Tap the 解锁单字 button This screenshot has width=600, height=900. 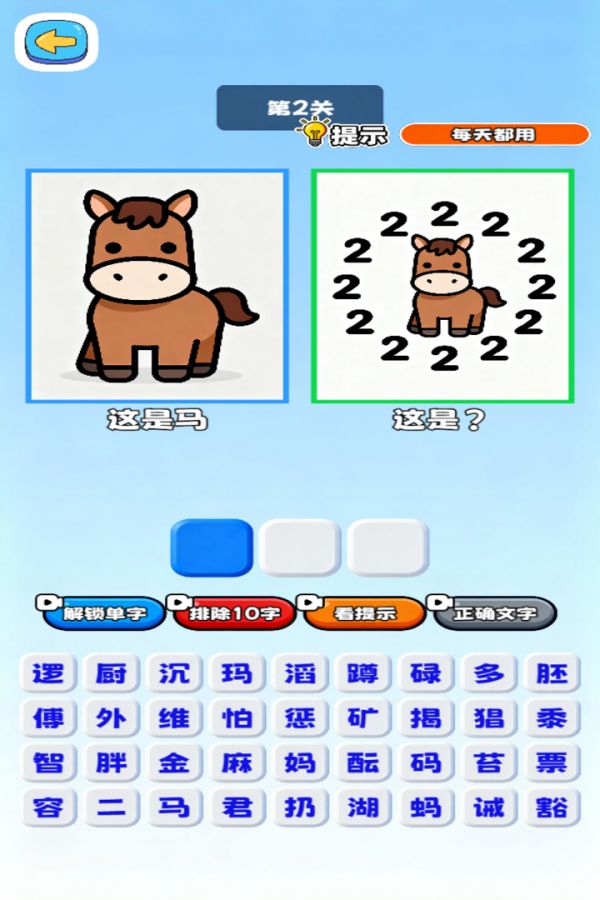point(103,613)
